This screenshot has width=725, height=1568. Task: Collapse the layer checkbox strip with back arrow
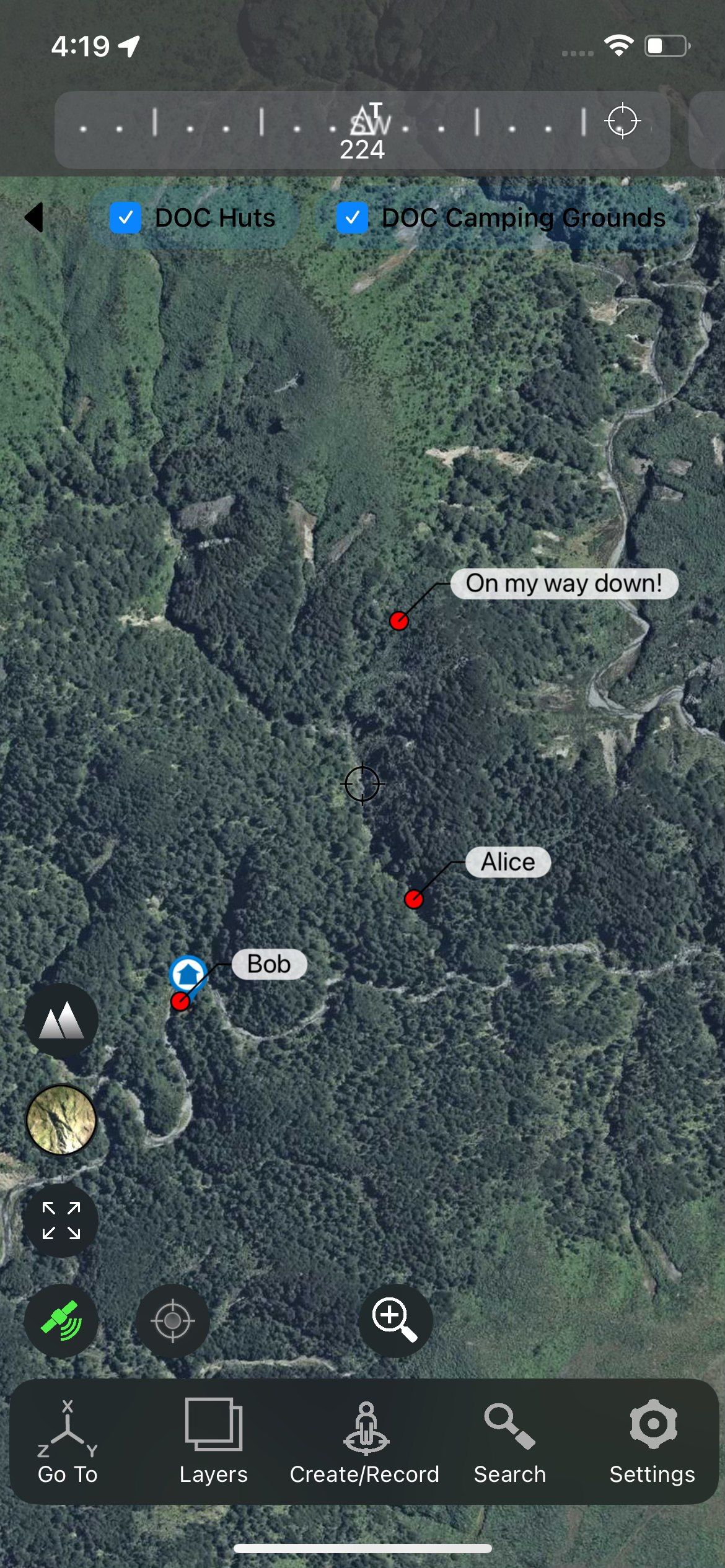tap(34, 217)
